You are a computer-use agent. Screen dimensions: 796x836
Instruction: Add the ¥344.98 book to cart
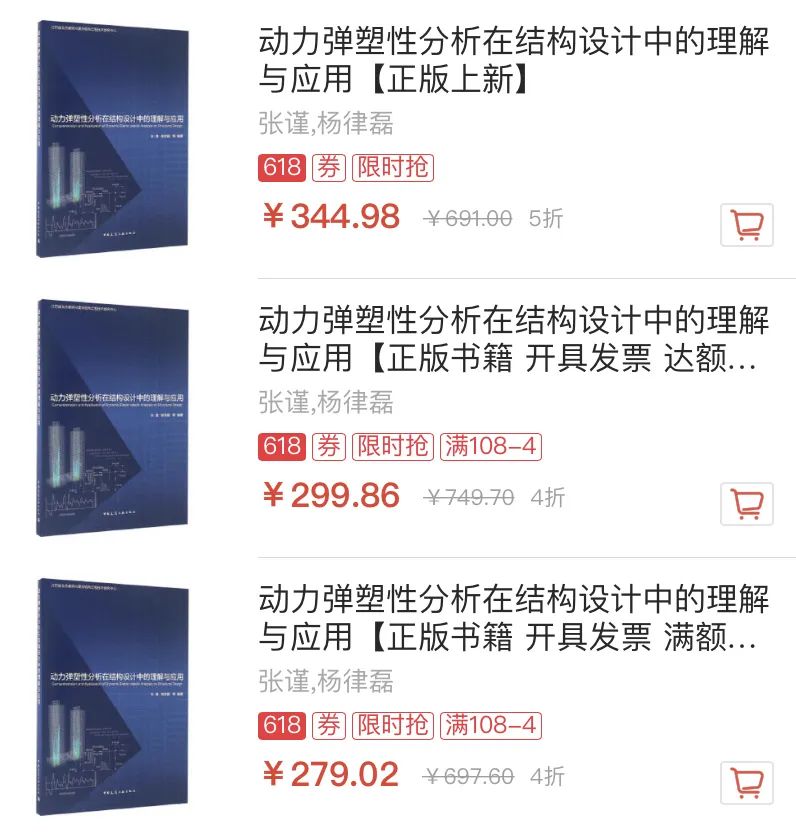(747, 225)
